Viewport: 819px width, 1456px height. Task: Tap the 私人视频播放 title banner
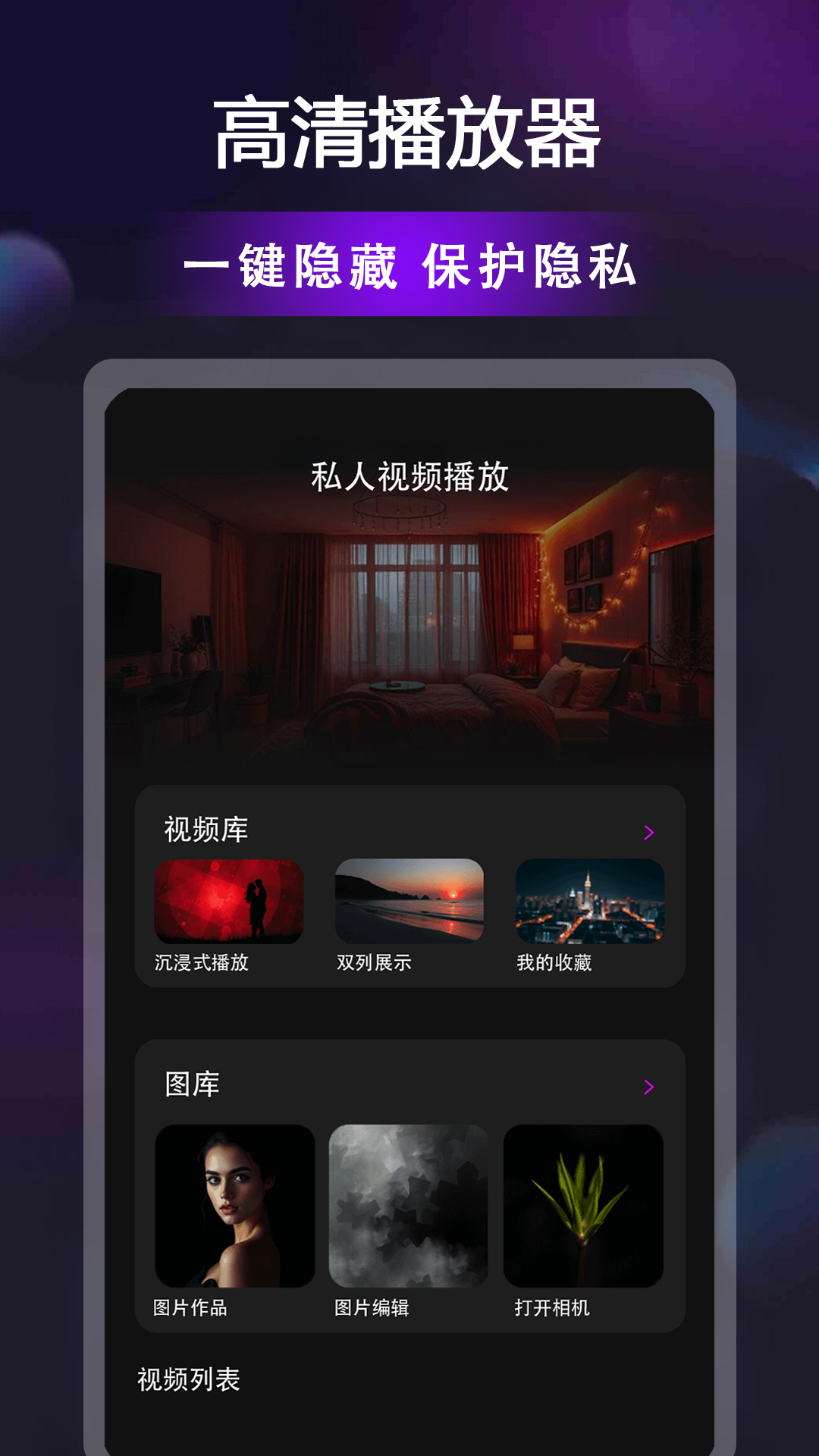pyautogui.click(x=409, y=478)
